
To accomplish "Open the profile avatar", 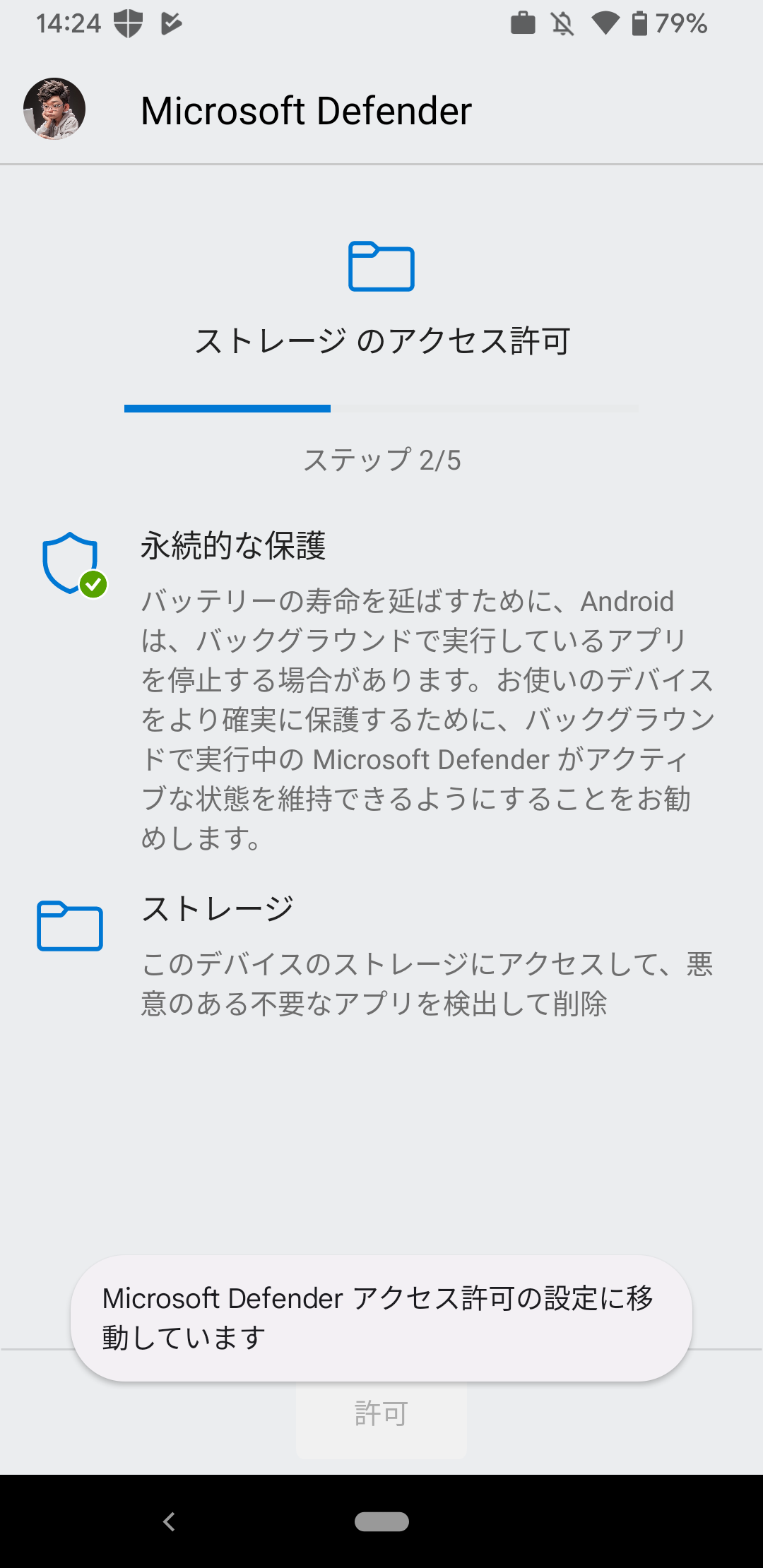I will pos(54,109).
